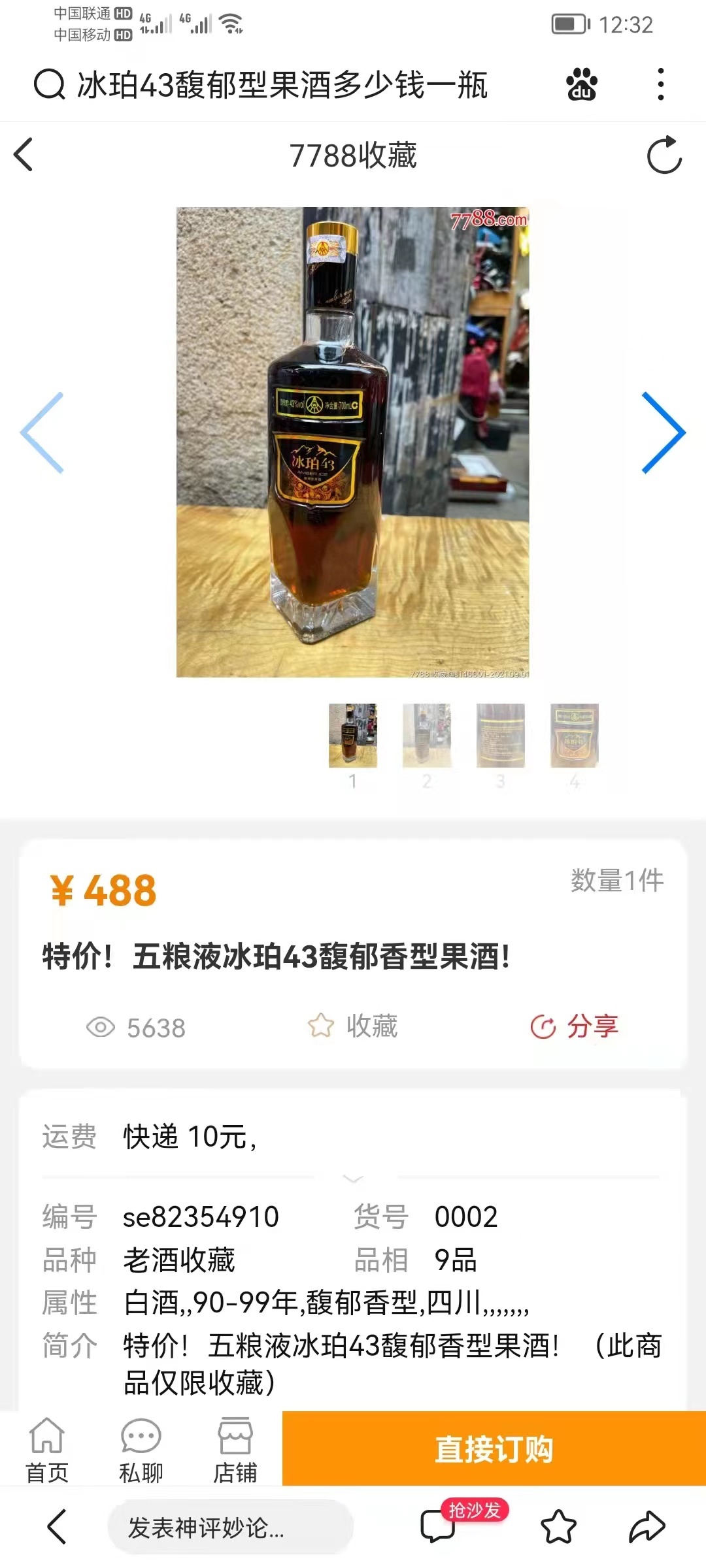The image size is (706, 1568).
Task: Reload the 7788收藏 page
Action: pos(664,155)
